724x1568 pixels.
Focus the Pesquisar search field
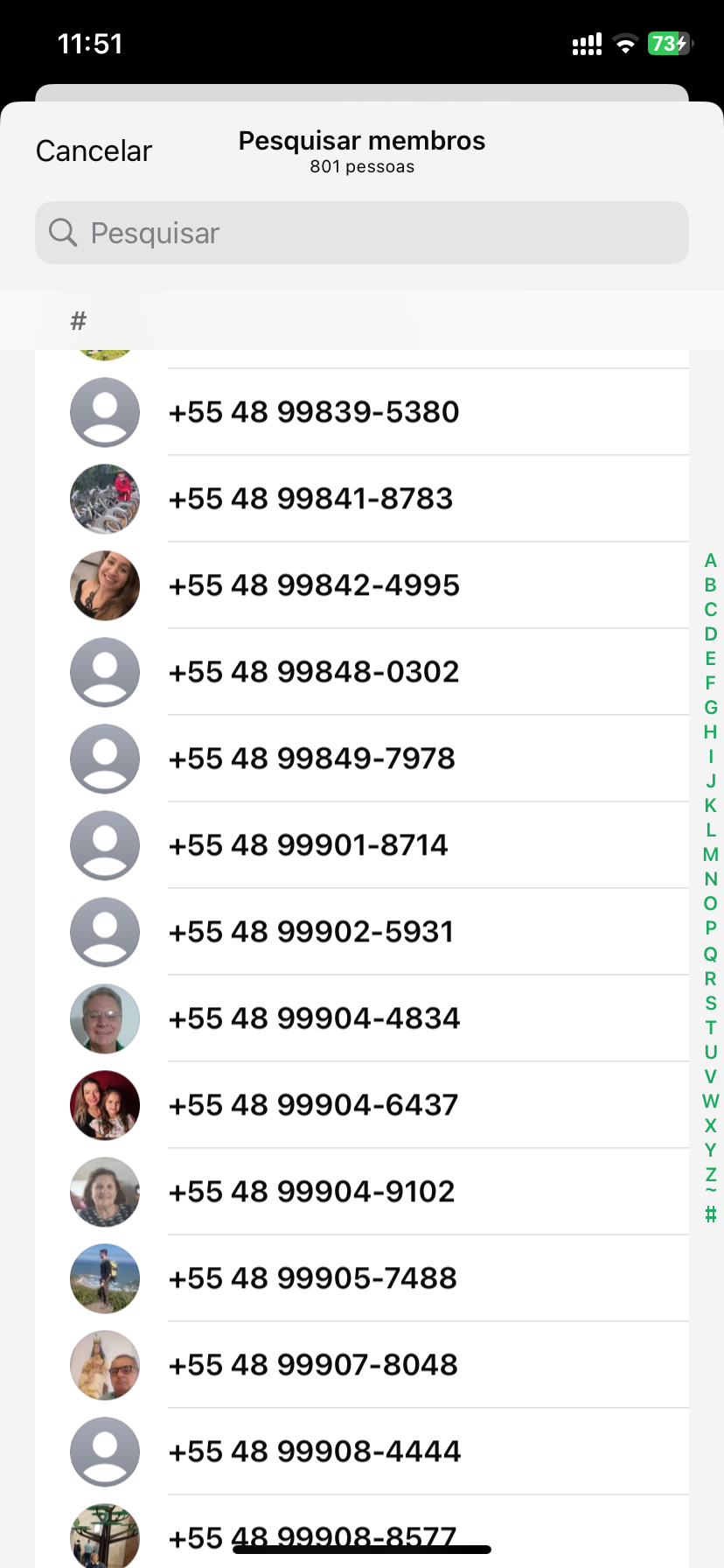pyautogui.click(x=362, y=233)
